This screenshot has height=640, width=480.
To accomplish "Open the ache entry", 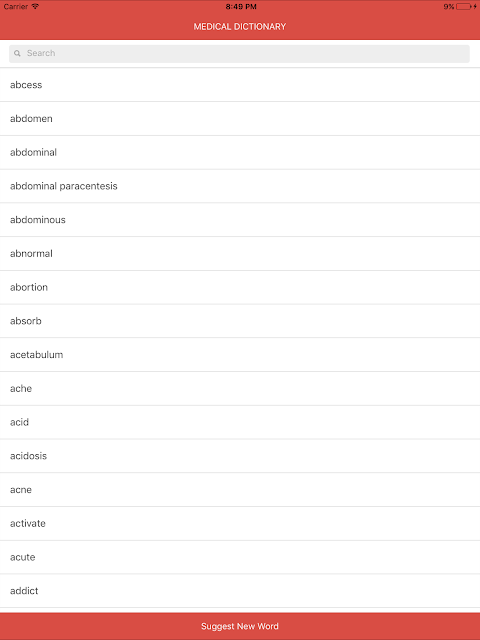I will point(240,389).
